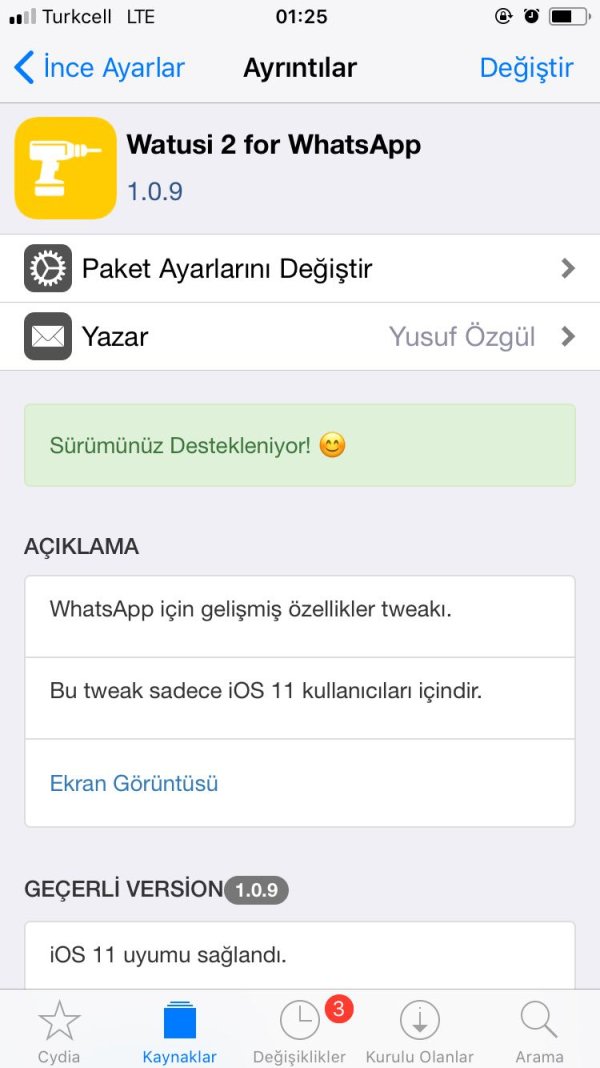
Task: Open Paket Ayarlarını Değiştir
Action: [300, 268]
